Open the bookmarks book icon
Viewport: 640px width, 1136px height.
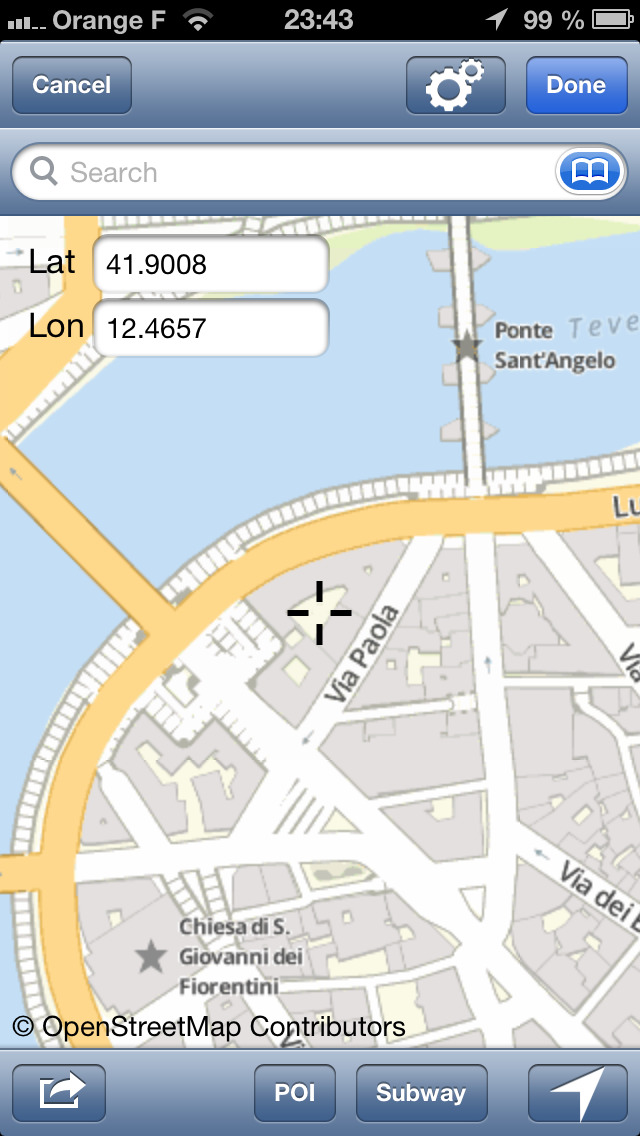[x=591, y=172]
